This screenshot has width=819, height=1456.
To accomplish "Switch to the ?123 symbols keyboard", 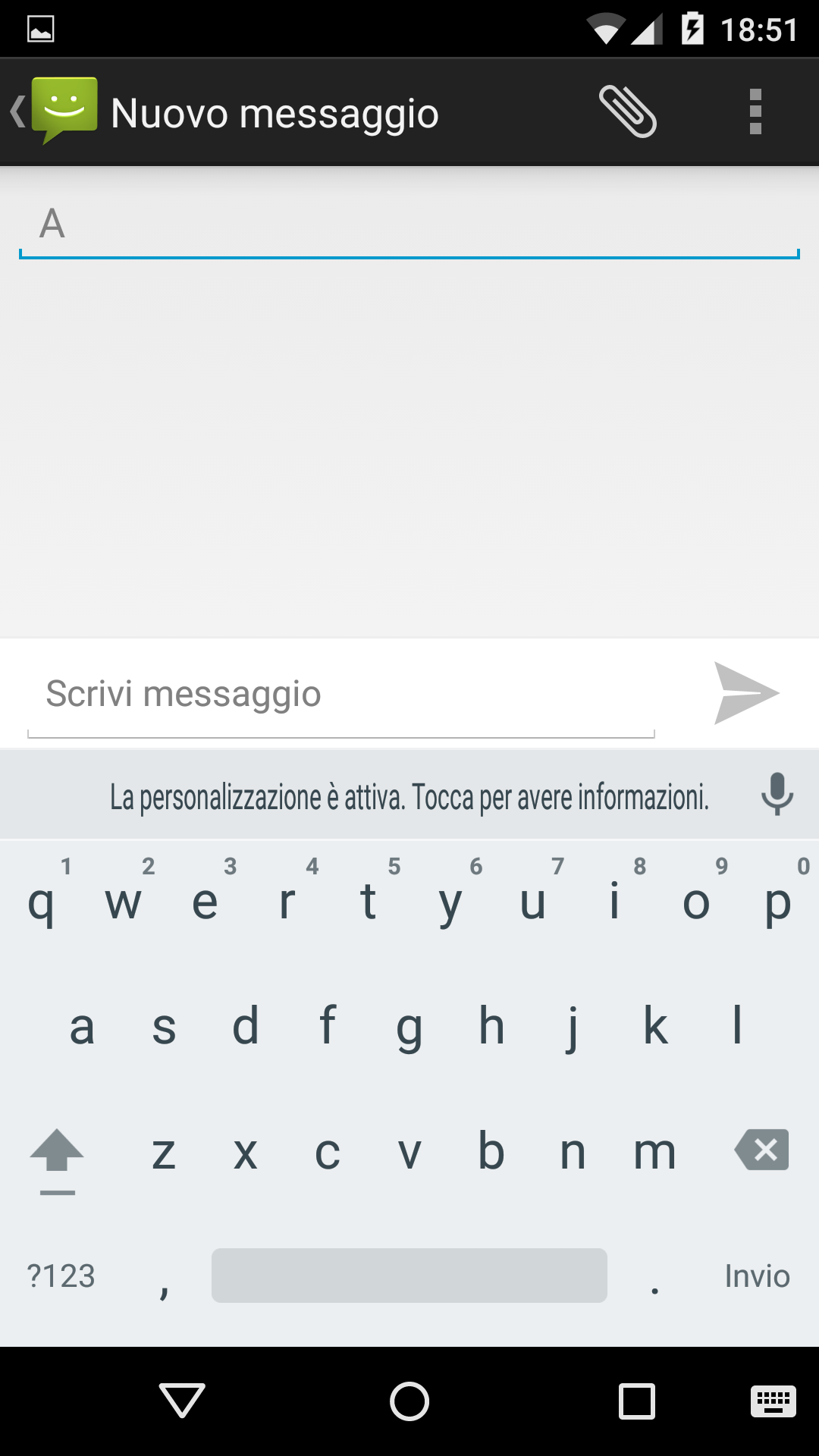I will click(61, 1276).
